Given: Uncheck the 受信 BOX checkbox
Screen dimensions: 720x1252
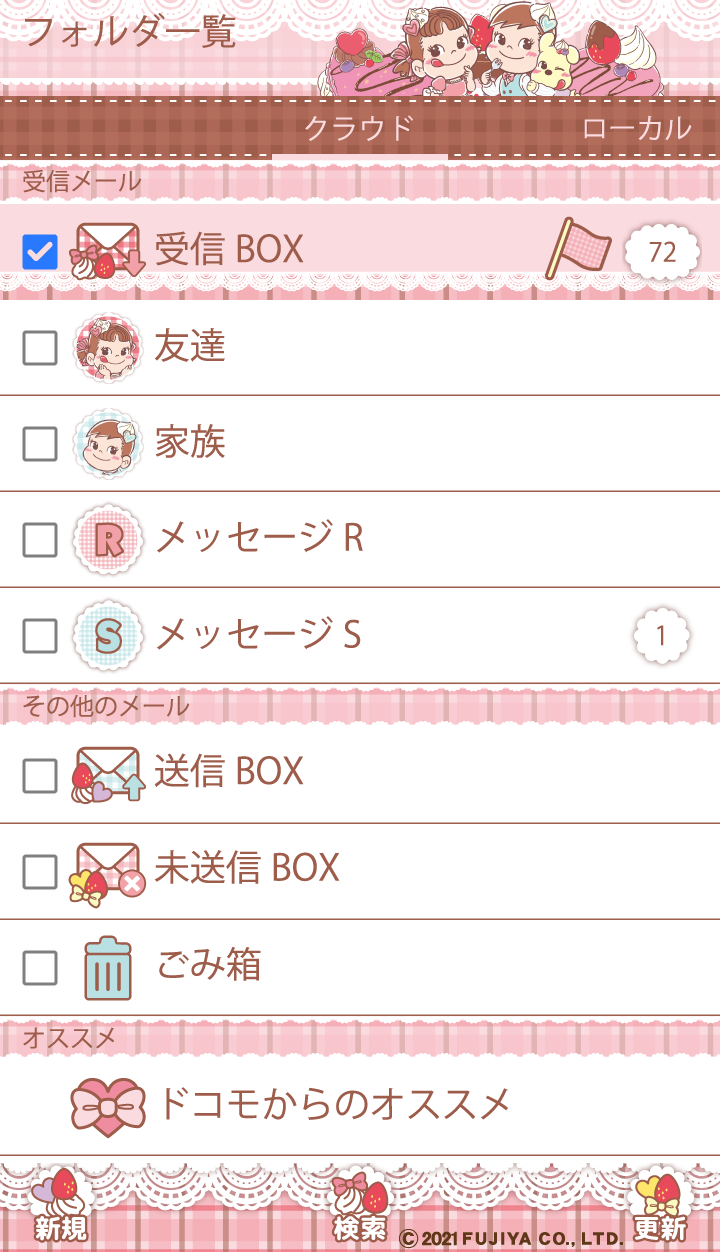Looking at the screenshot, I should 40,252.
